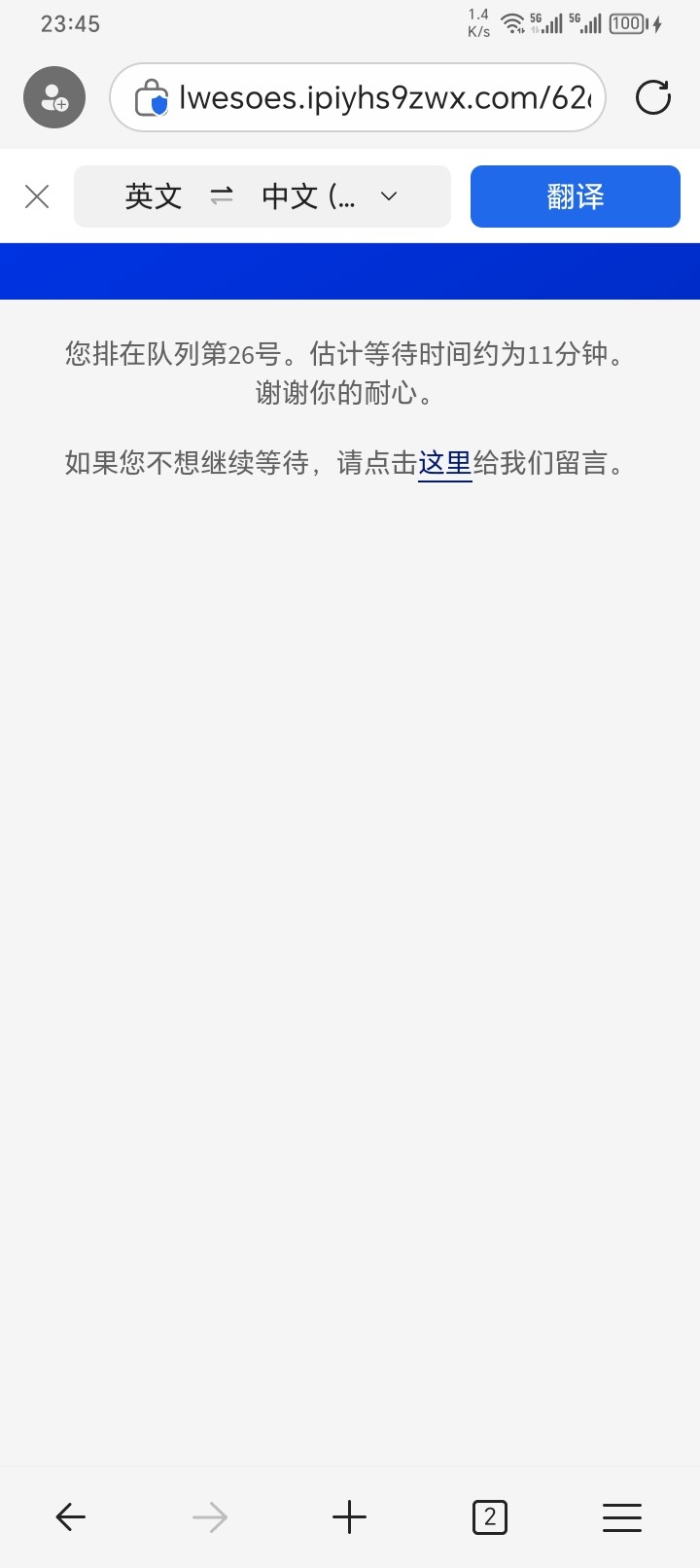The image size is (700, 1568).
Task: Tap the blue 翻译 translate button
Action: click(x=576, y=196)
